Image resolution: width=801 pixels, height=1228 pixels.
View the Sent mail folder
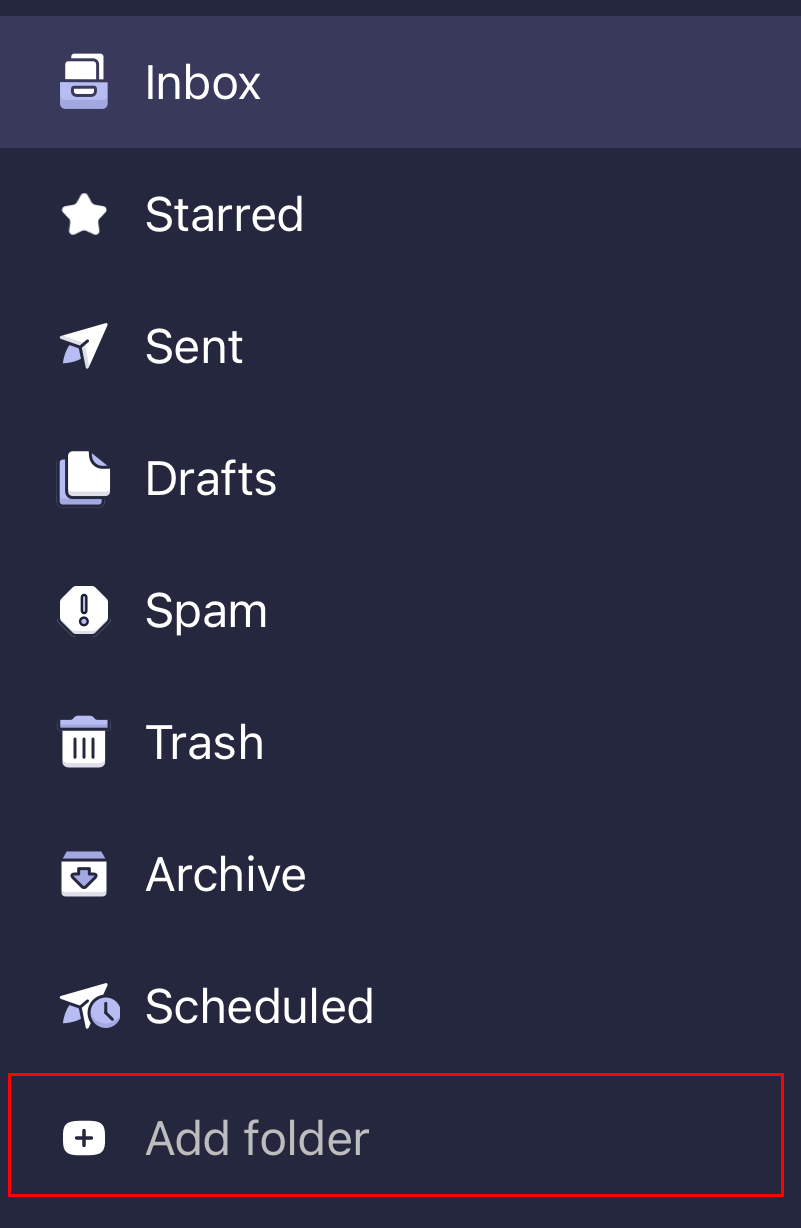(194, 346)
